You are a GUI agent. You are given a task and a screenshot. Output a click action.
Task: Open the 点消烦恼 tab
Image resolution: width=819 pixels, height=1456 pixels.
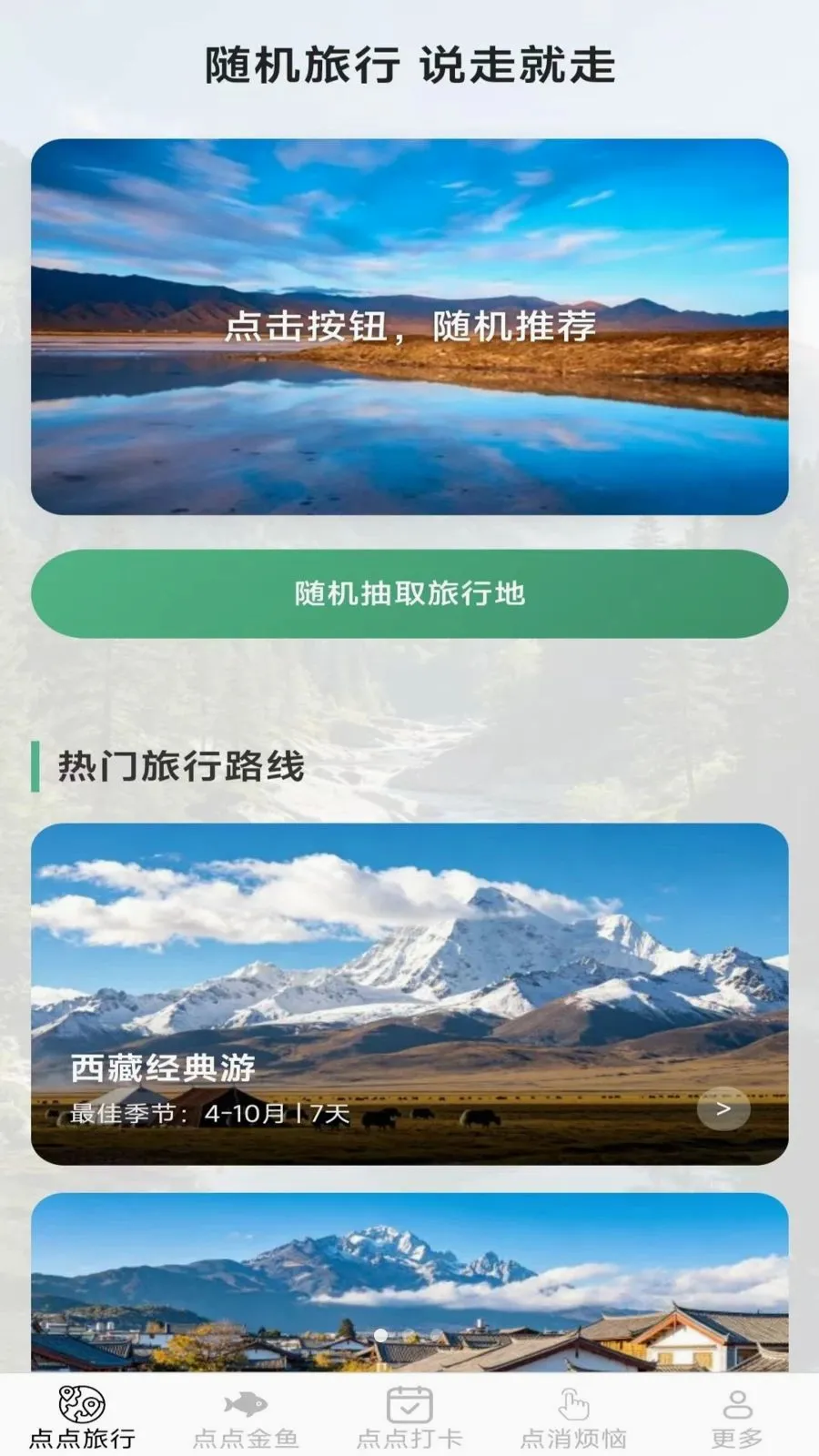[x=573, y=1418]
